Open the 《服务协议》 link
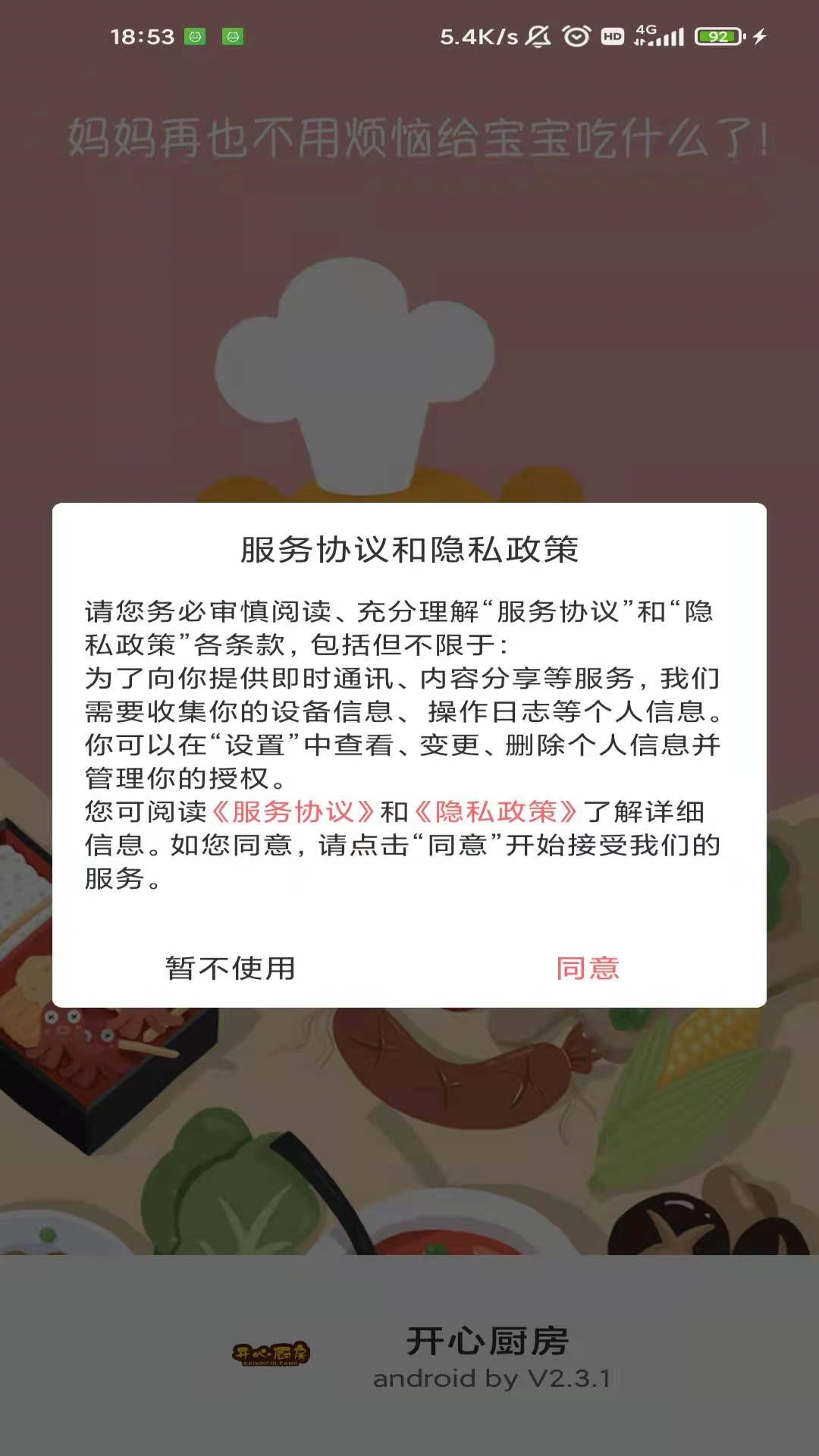Image resolution: width=819 pixels, height=1456 pixels. pyautogui.click(x=293, y=812)
